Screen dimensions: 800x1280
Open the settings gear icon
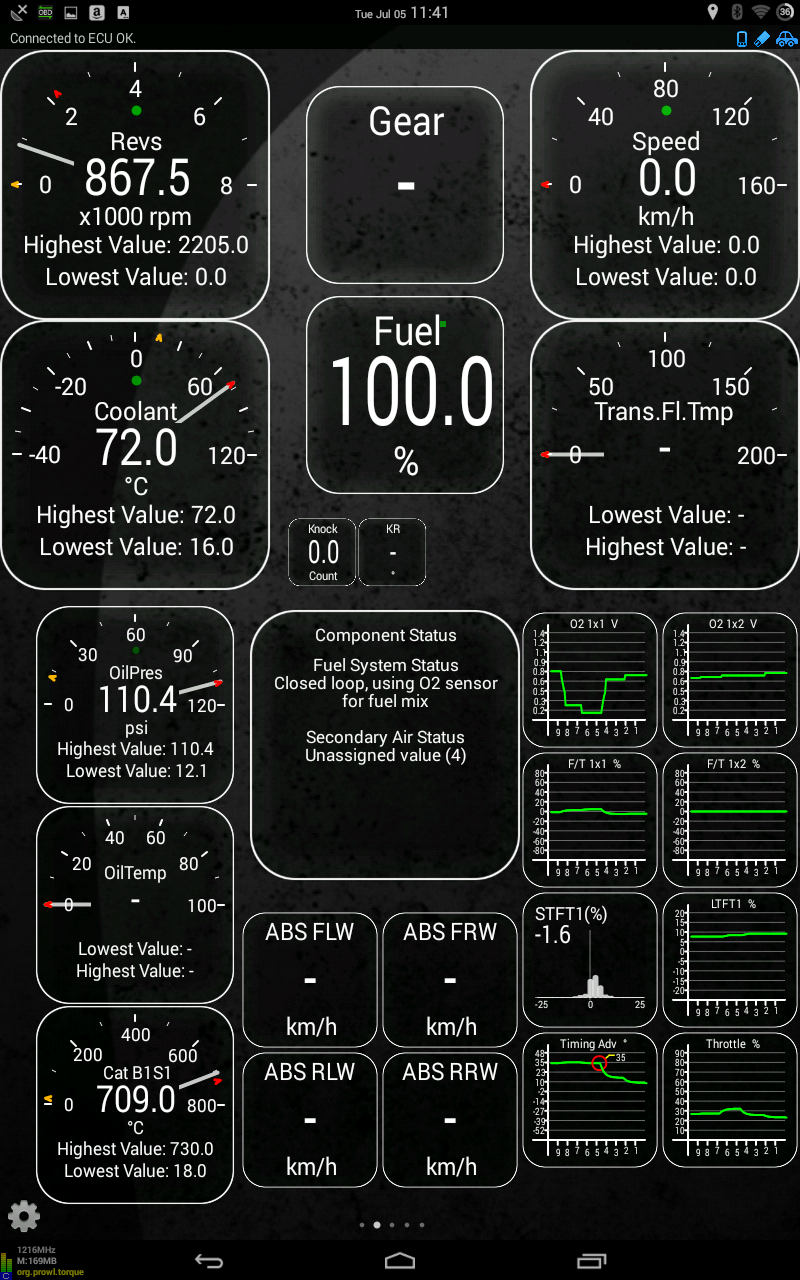24,1216
